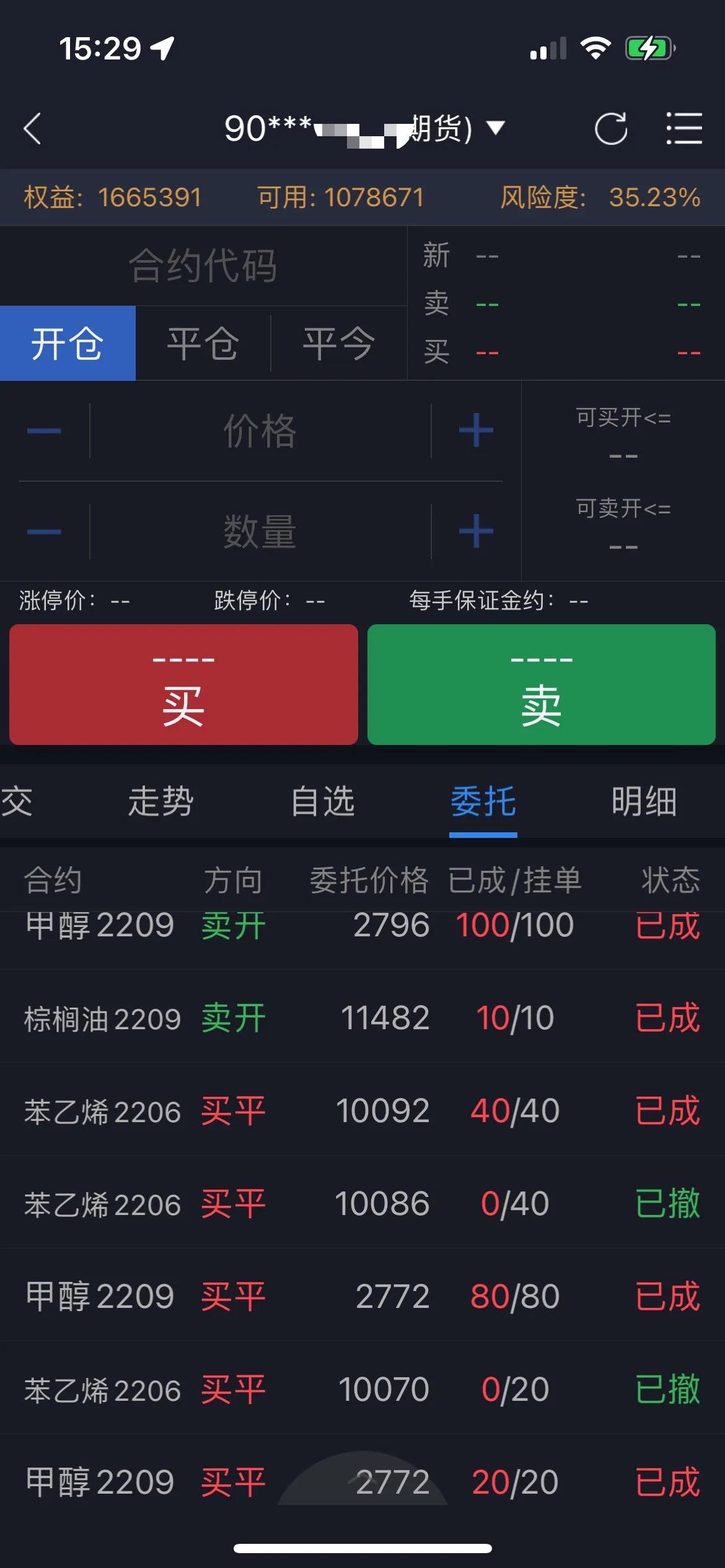Click the 合约代码 contract code input field

[204, 265]
